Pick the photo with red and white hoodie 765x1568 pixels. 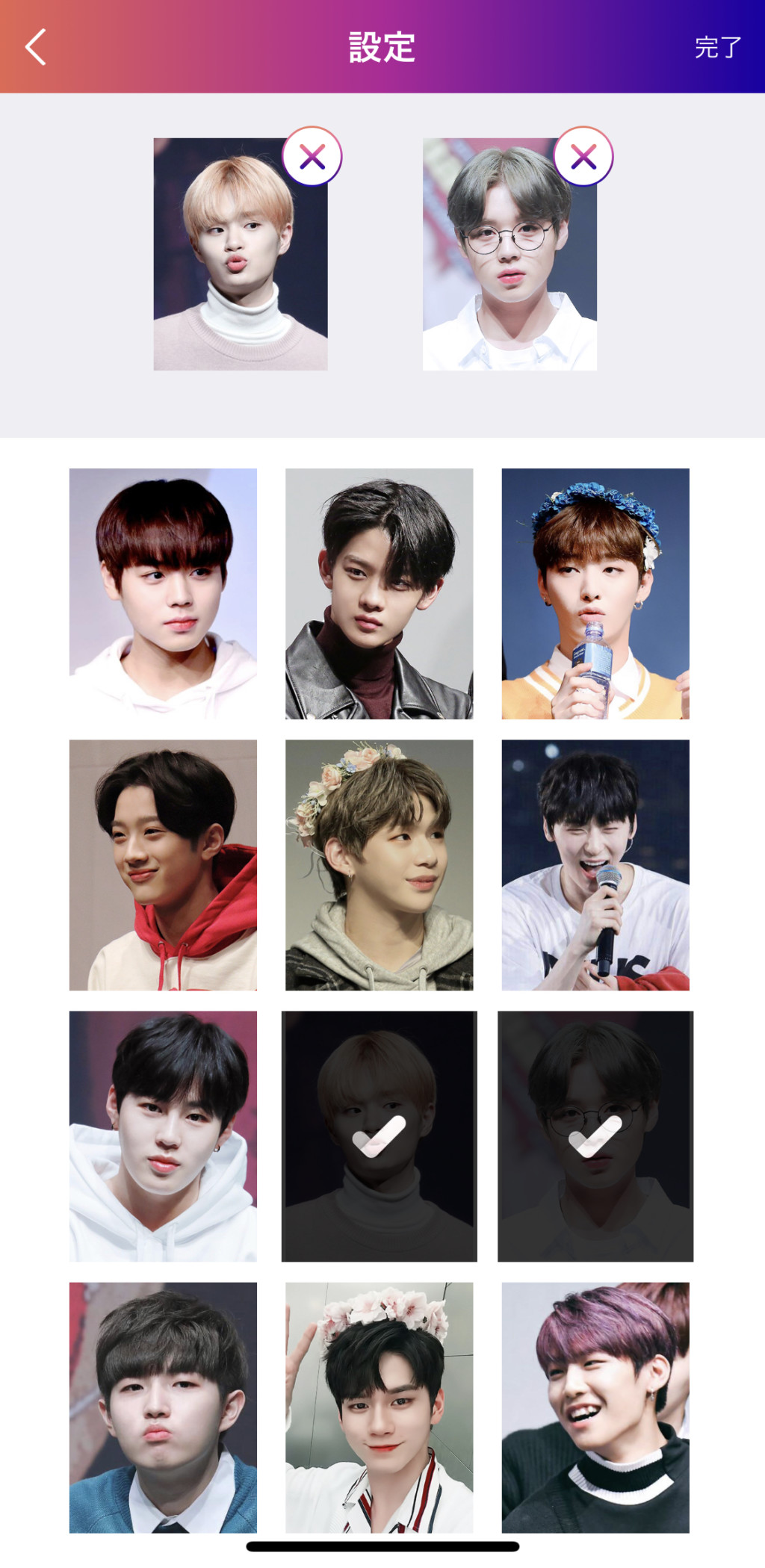(x=163, y=864)
